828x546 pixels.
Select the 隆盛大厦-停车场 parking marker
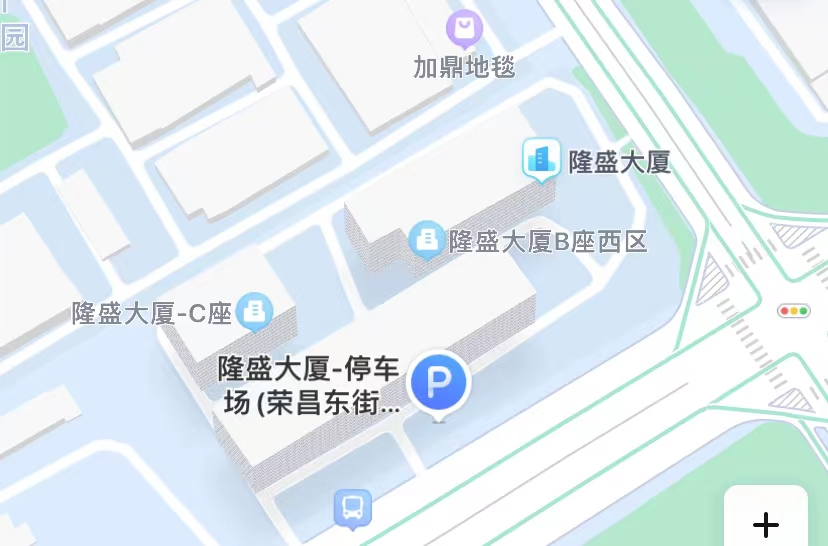pyautogui.click(x=436, y=382)
